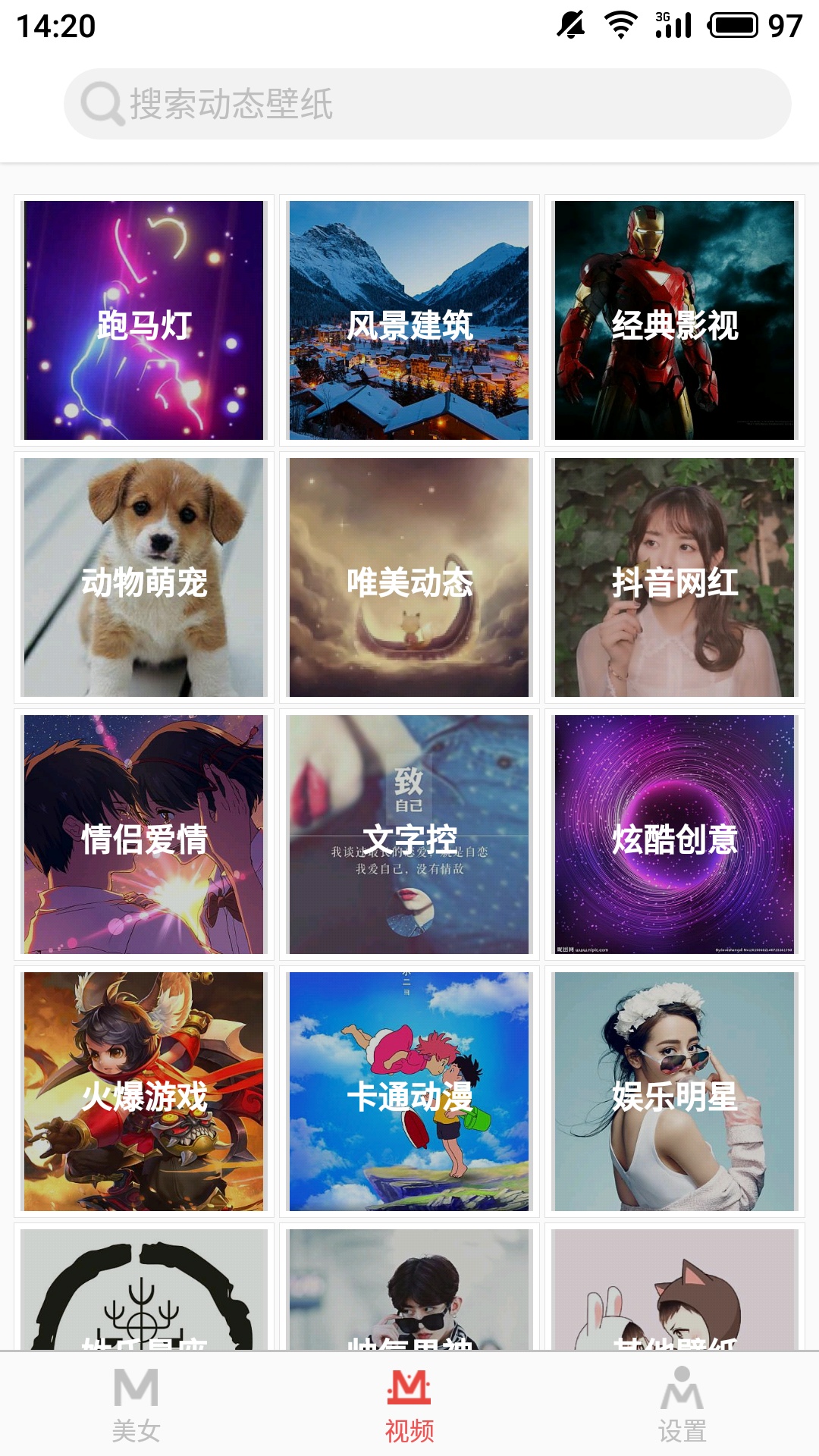
Task: Open the 文字控 category tile
Action: point(409,834)
